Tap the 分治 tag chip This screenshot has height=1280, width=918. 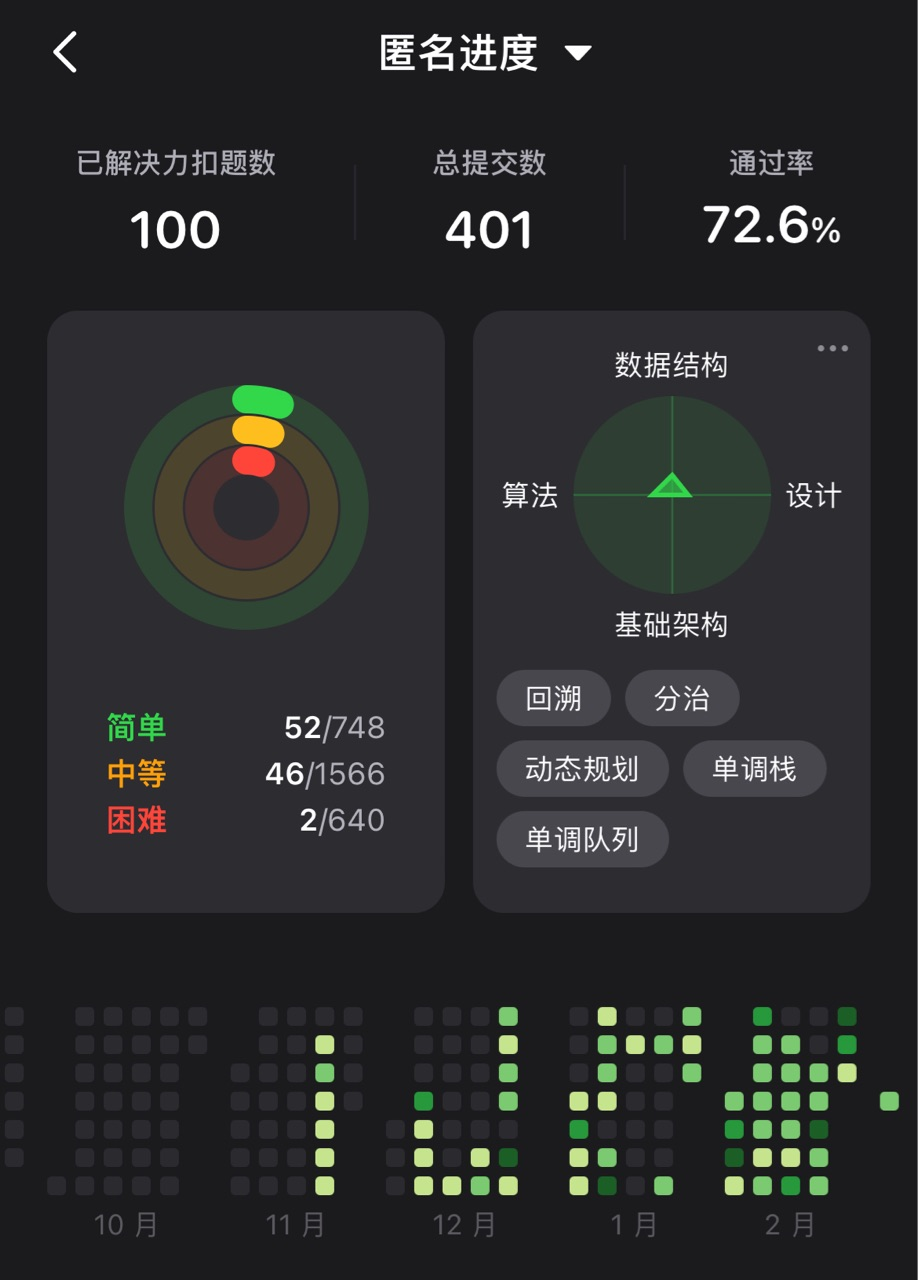click(681, 698)
